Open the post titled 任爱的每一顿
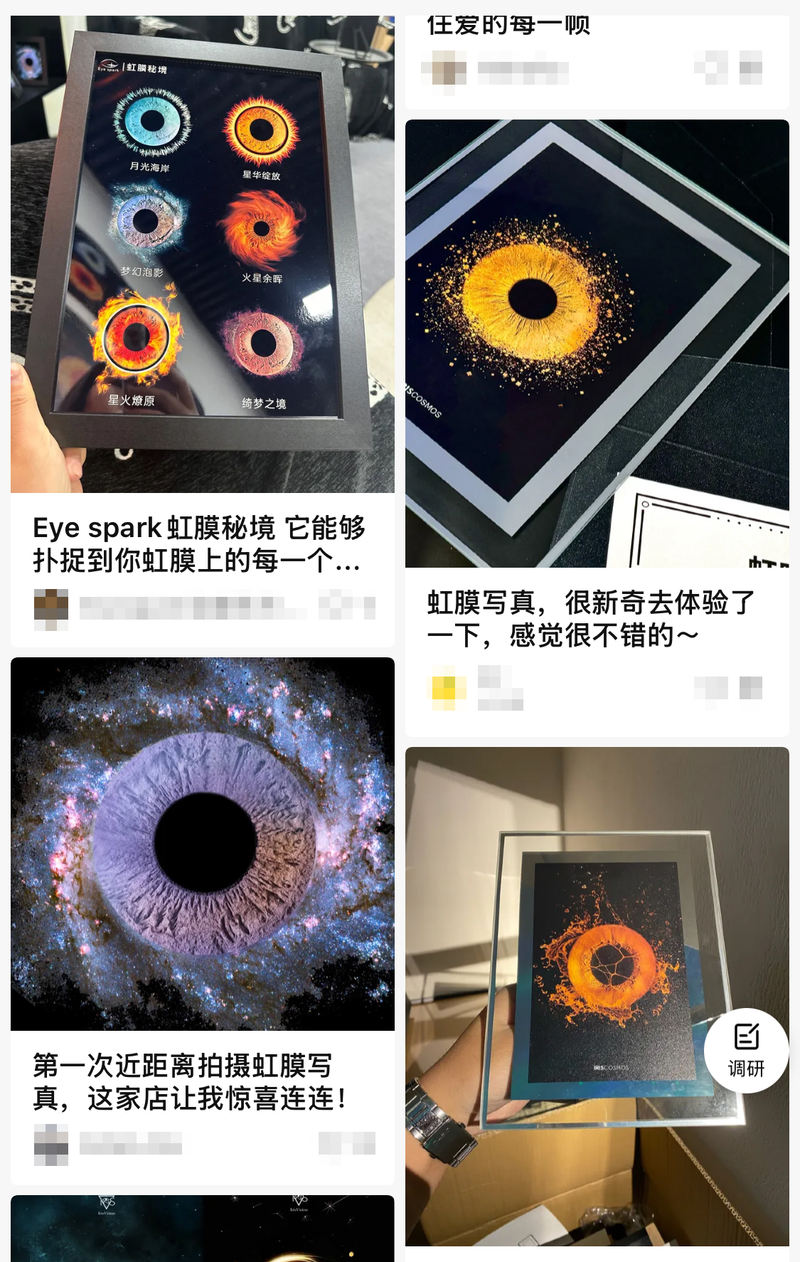 [x=508, y=24]
